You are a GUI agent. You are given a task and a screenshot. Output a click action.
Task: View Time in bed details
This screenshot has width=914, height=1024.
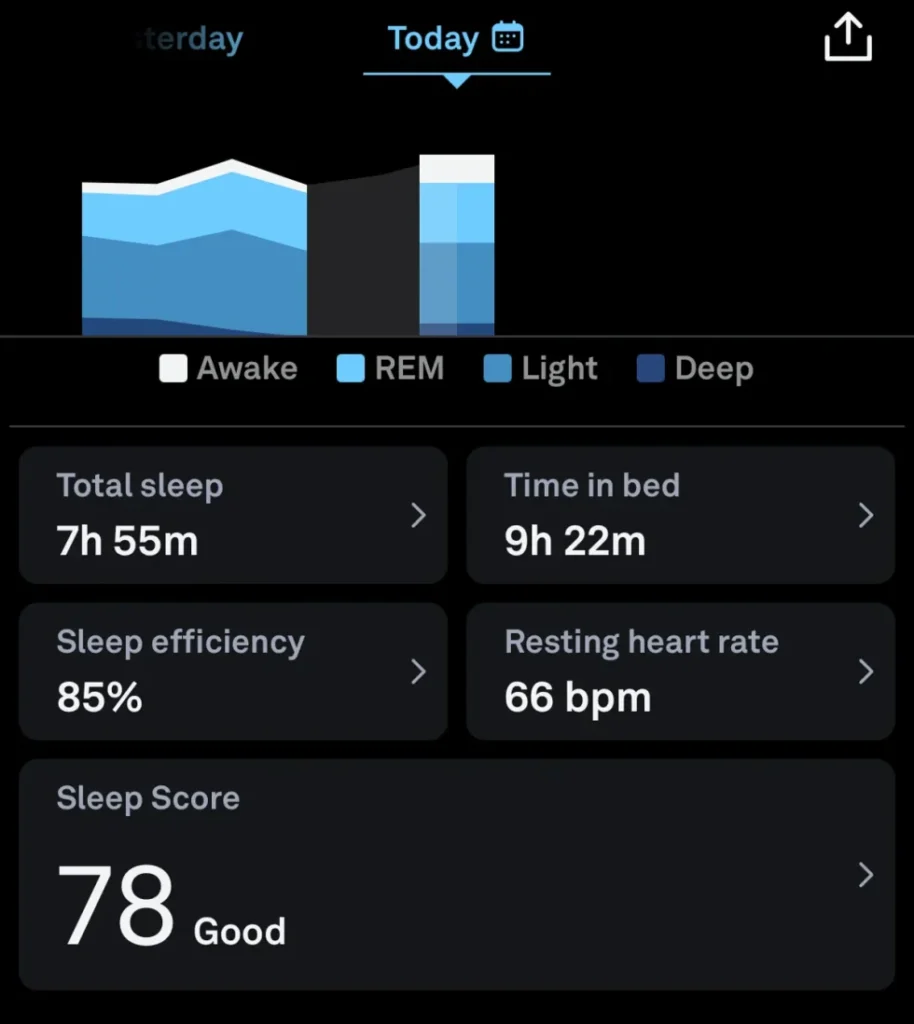680,515
